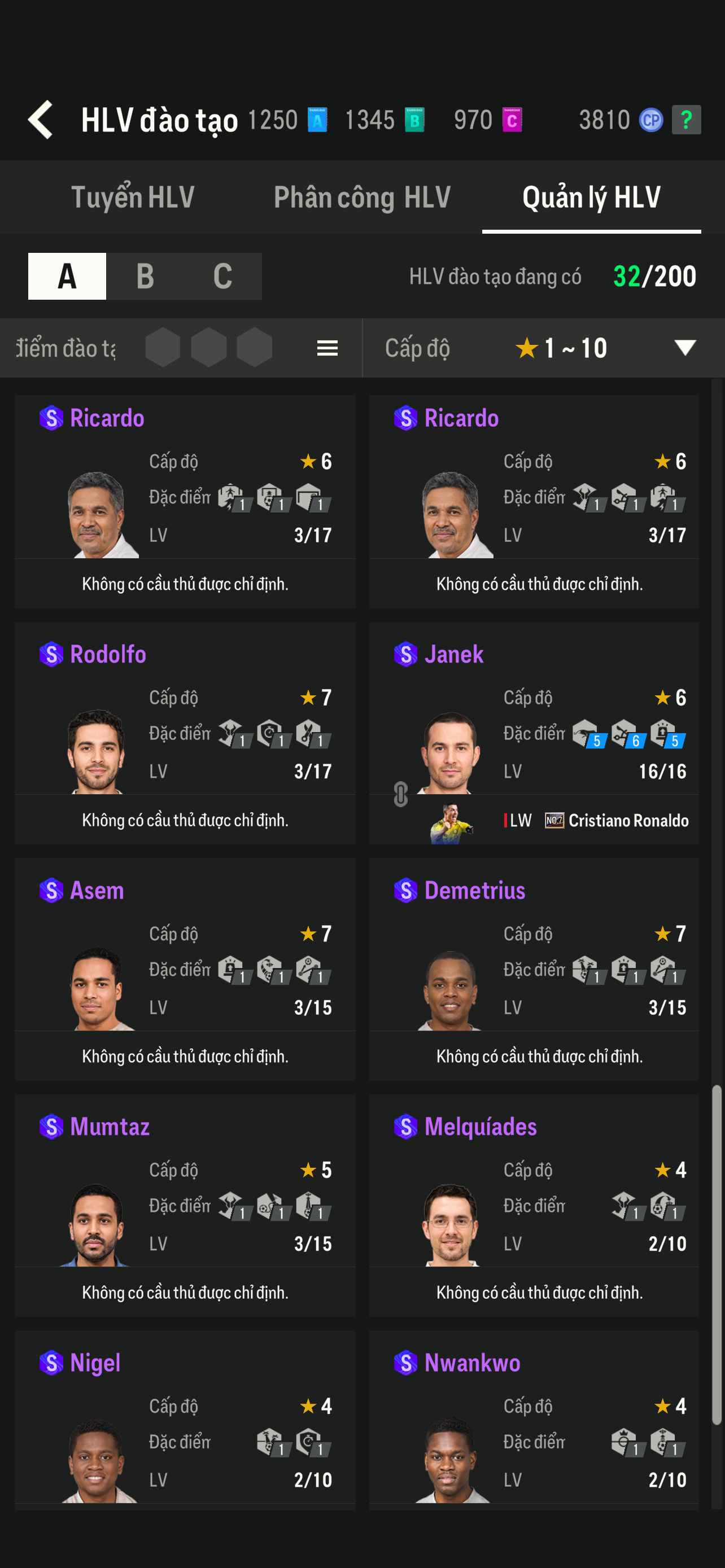The image size is (725, 1568).
Task: Open the Janek coach card
Action: (x=534, y=733)
